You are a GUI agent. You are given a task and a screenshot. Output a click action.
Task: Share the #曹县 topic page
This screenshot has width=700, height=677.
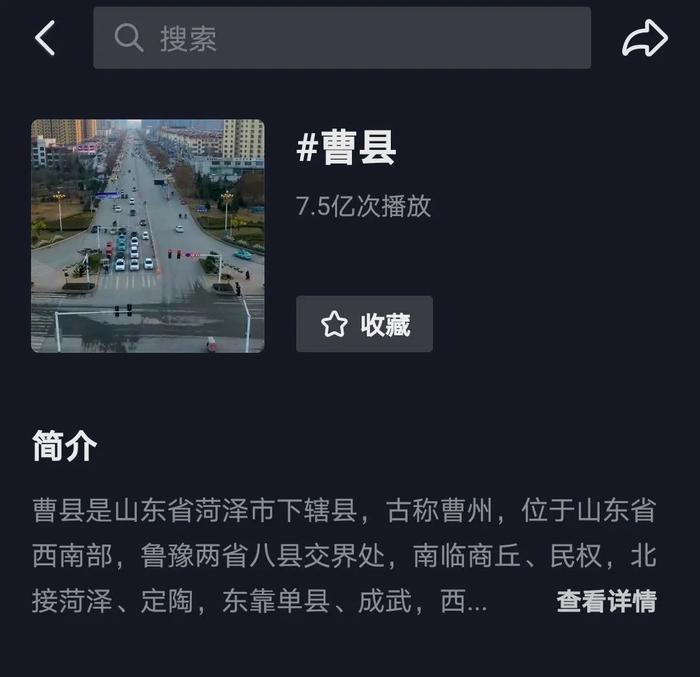(644, 39)
